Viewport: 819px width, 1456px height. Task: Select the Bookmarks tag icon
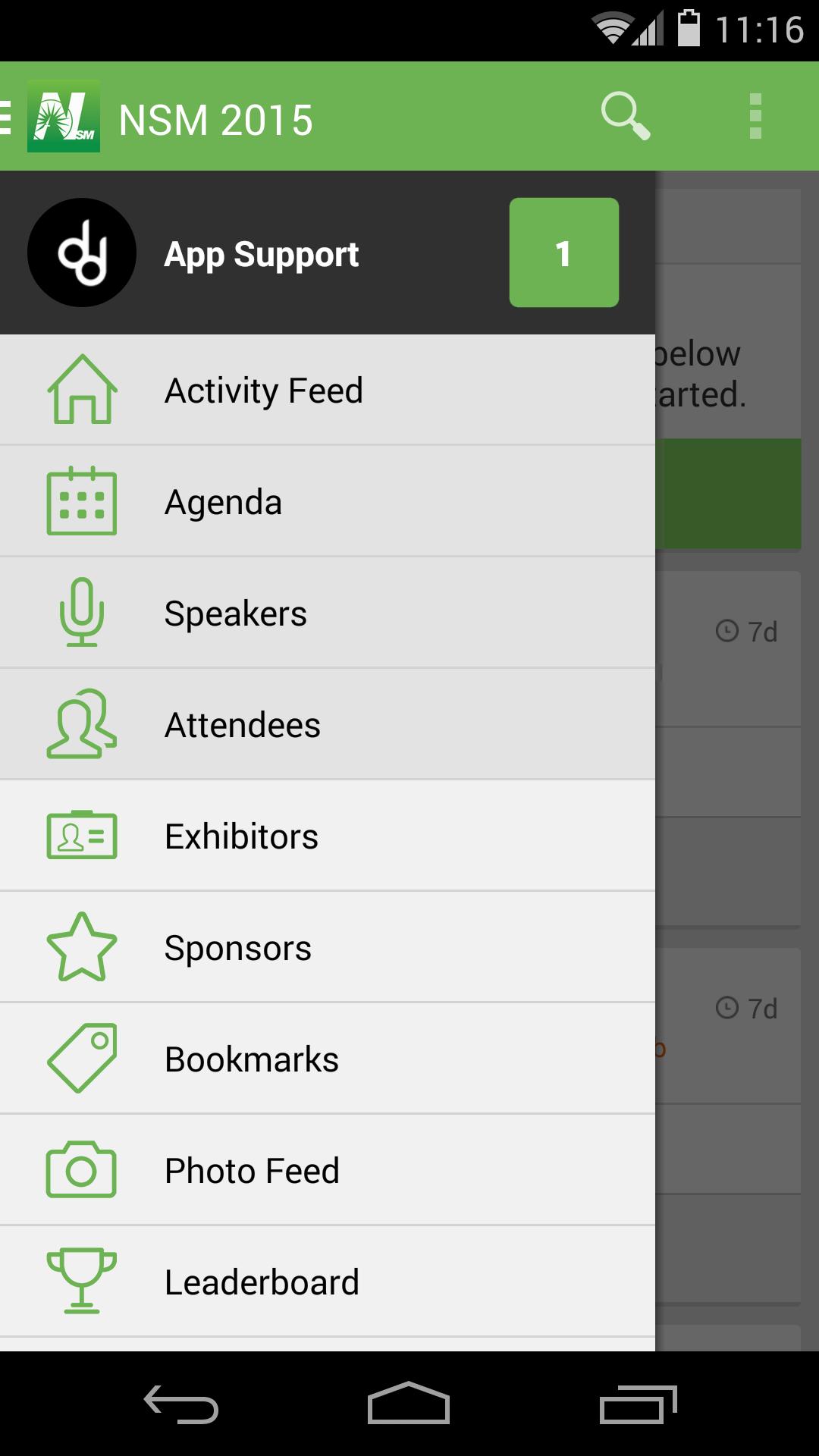point(81,1058)
